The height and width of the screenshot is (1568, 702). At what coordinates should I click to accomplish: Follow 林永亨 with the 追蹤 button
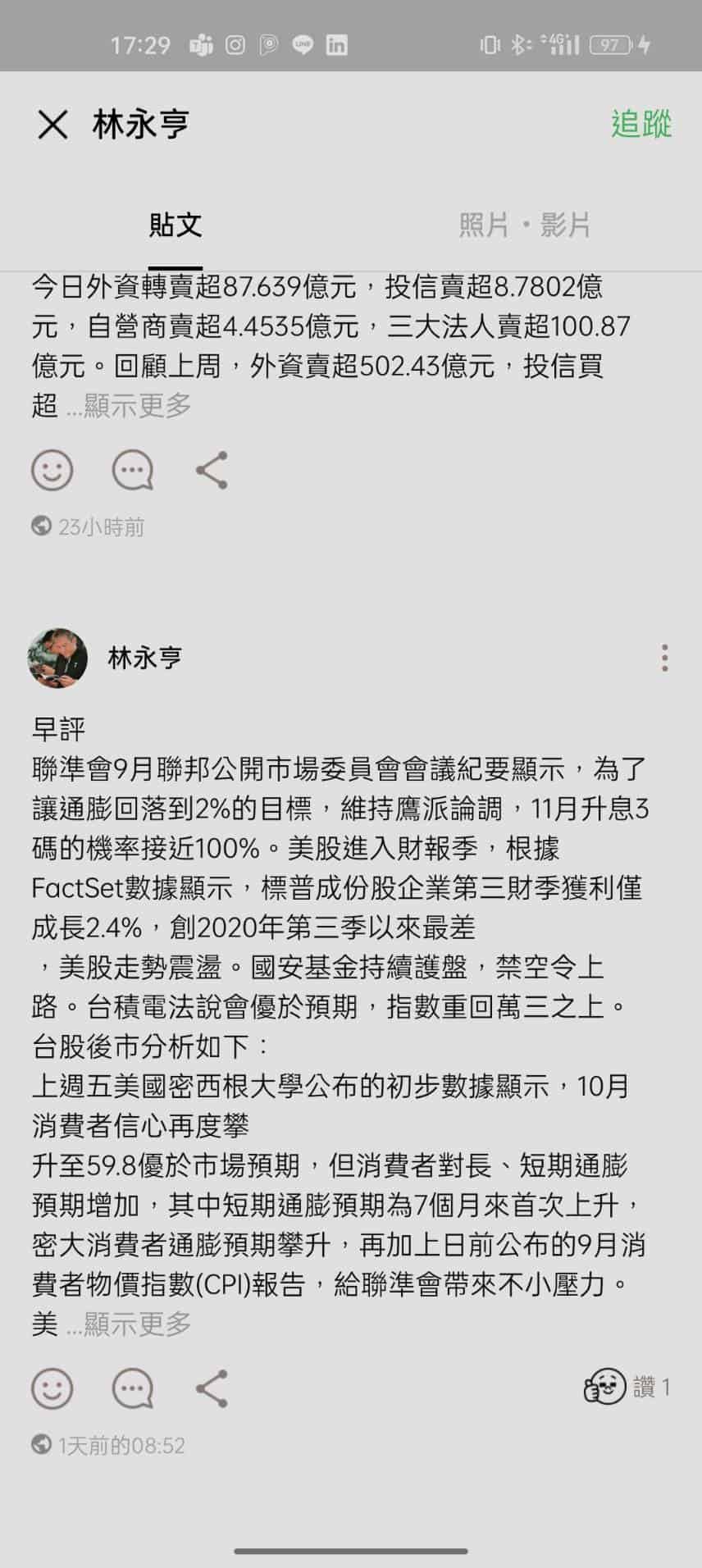click(640, 124)
